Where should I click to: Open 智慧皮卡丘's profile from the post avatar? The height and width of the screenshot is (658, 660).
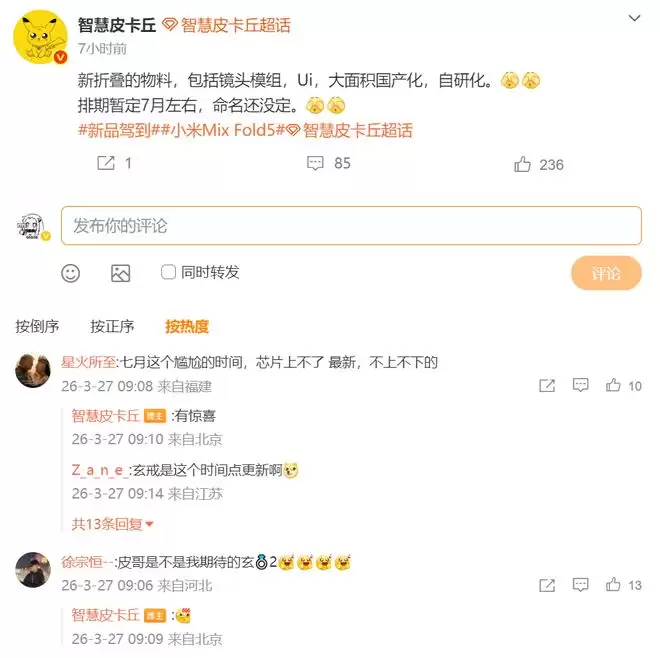40,37
